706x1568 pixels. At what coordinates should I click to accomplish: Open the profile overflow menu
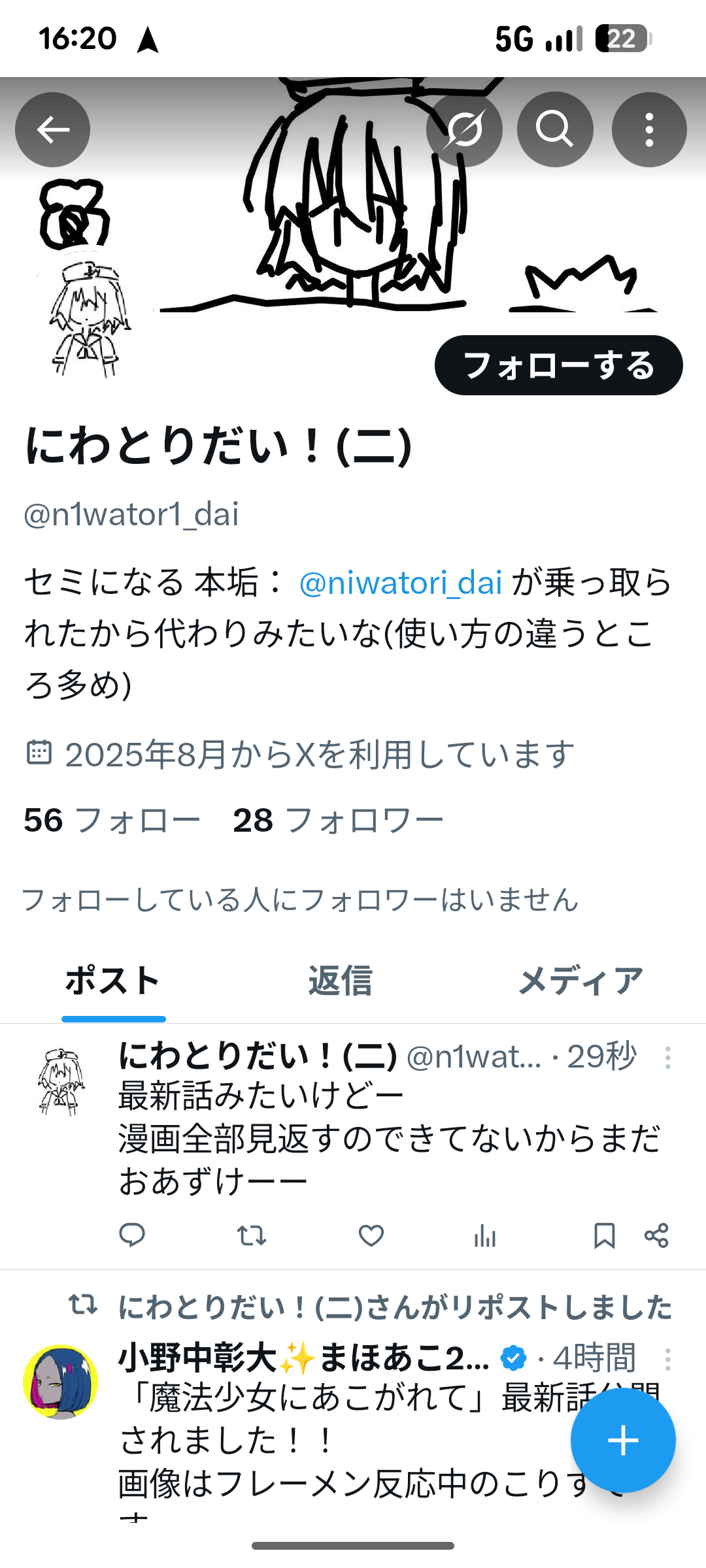point(649,130)
